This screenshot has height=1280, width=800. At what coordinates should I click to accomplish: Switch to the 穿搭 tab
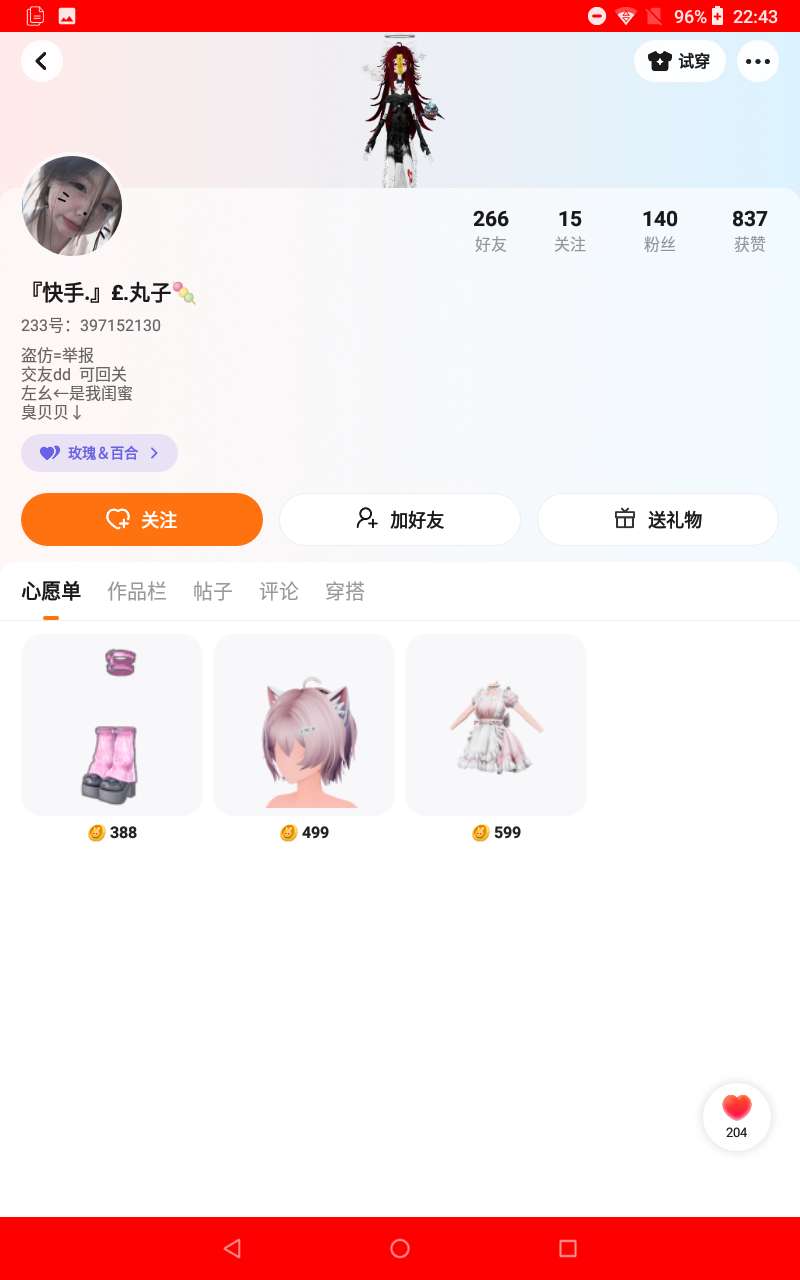pos(345,591)
